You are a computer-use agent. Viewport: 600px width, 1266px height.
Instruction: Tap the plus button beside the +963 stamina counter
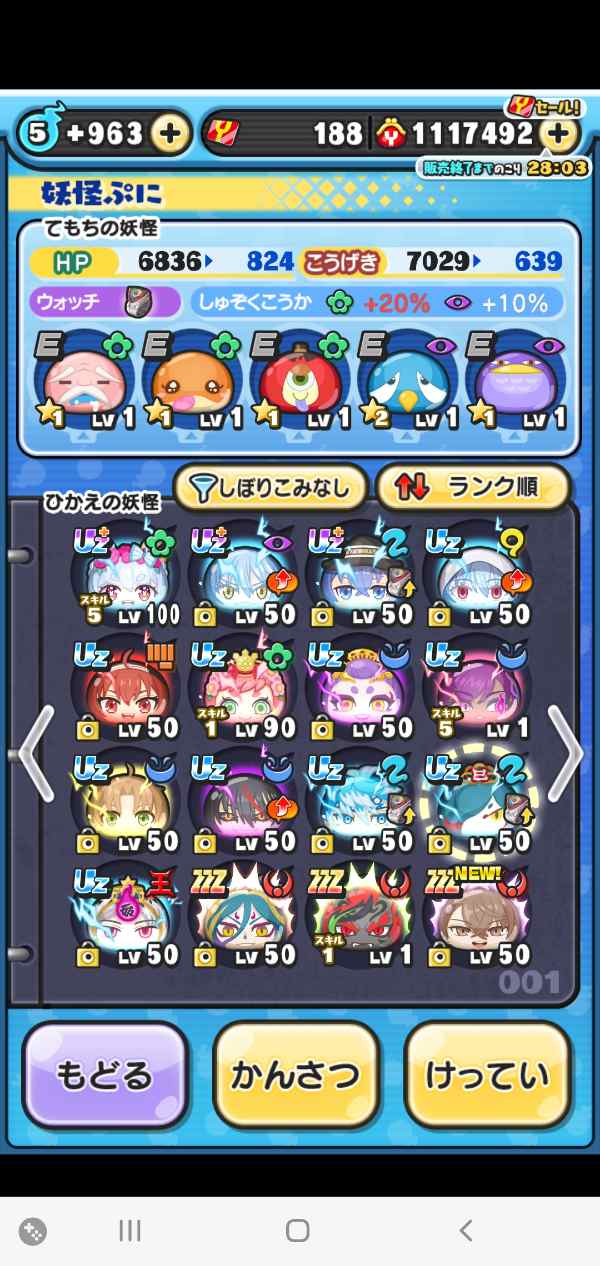[x=171, y=134]
